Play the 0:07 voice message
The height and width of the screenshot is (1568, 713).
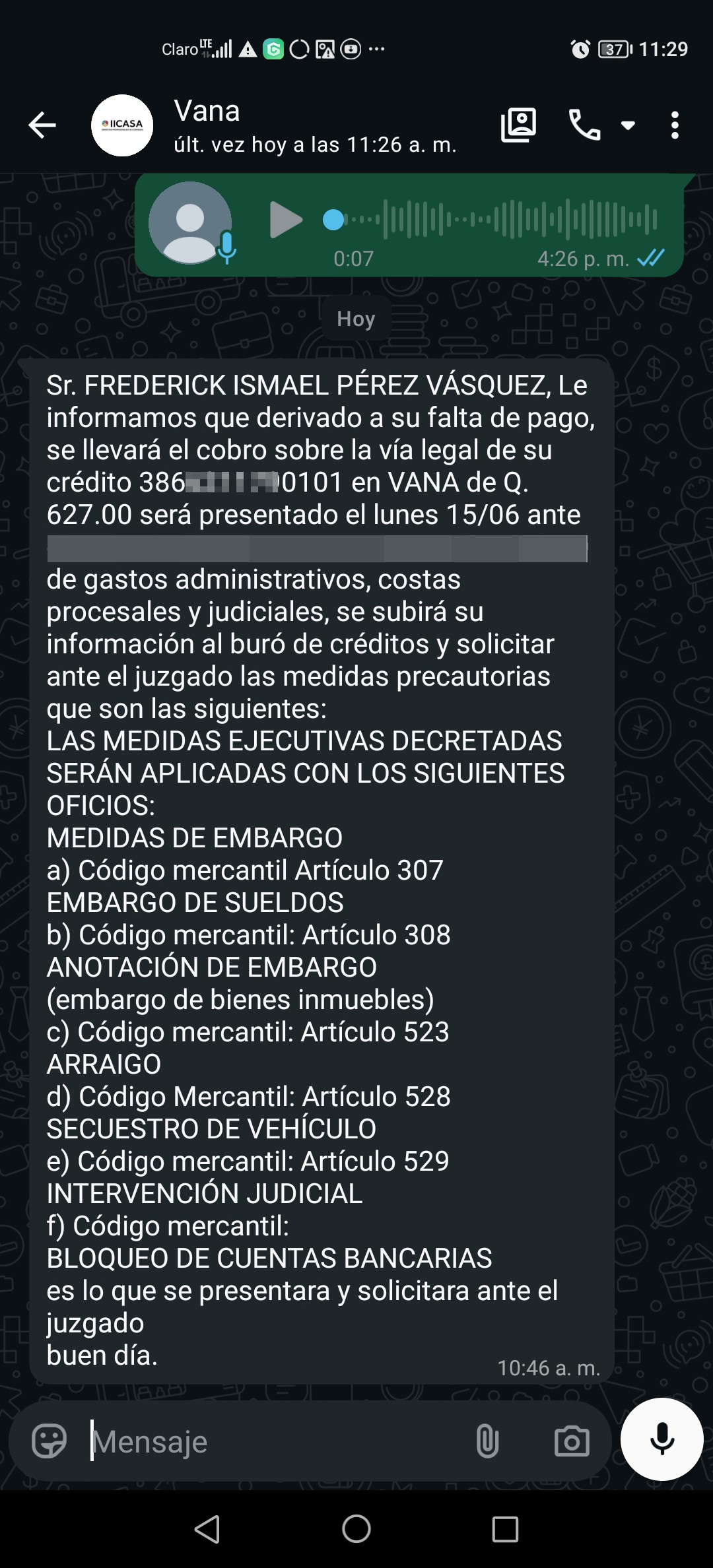click(286, 220)
